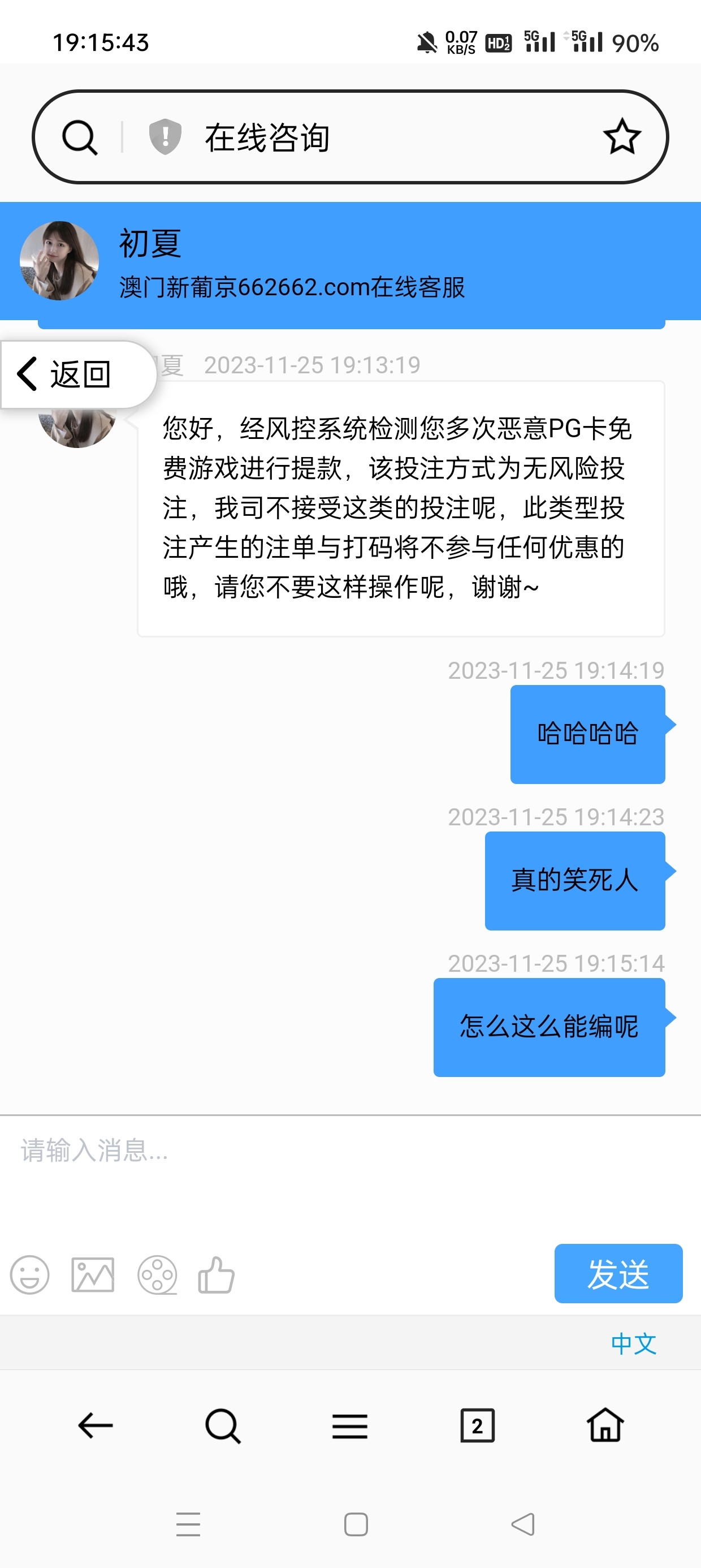Tap the 在线咨询 address bar title

(267, 137)
